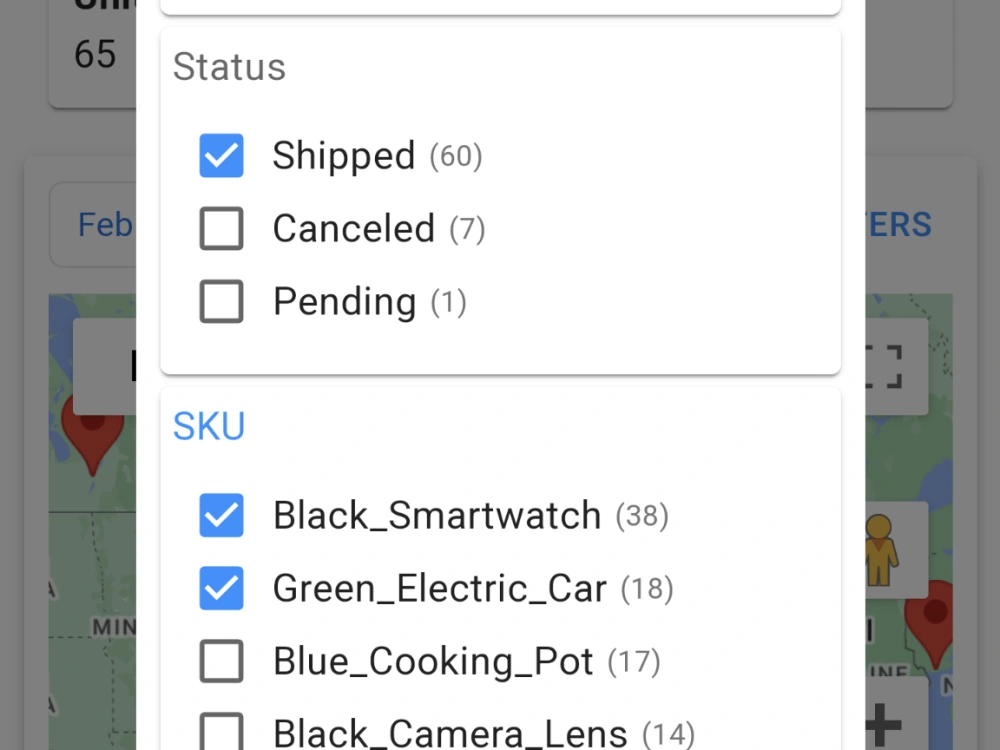Uncheck the Shipped status filter
This screenshot has width=1000, height=750.
[221, 156]
